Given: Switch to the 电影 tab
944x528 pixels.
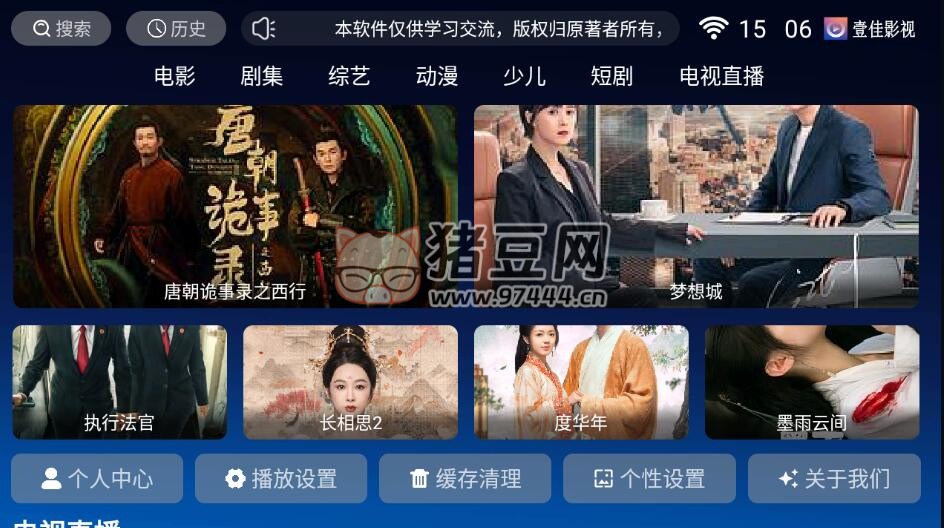Looking at the screenshot, I should (175, 76).
